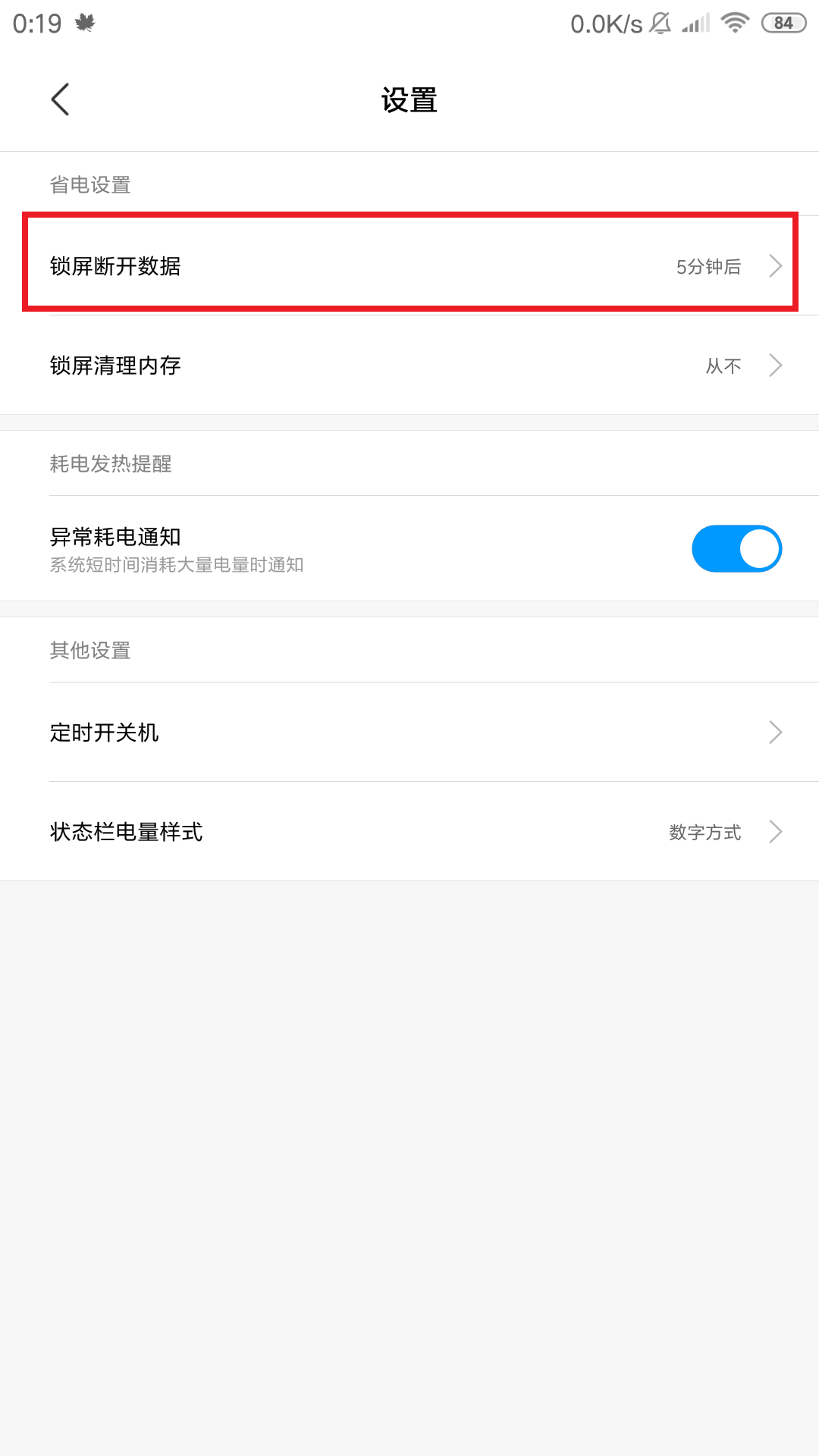Click the highlighted 锁屏断开数据 row
Image resolution: width=819 pixels, height=1456 pixels.
409,265
